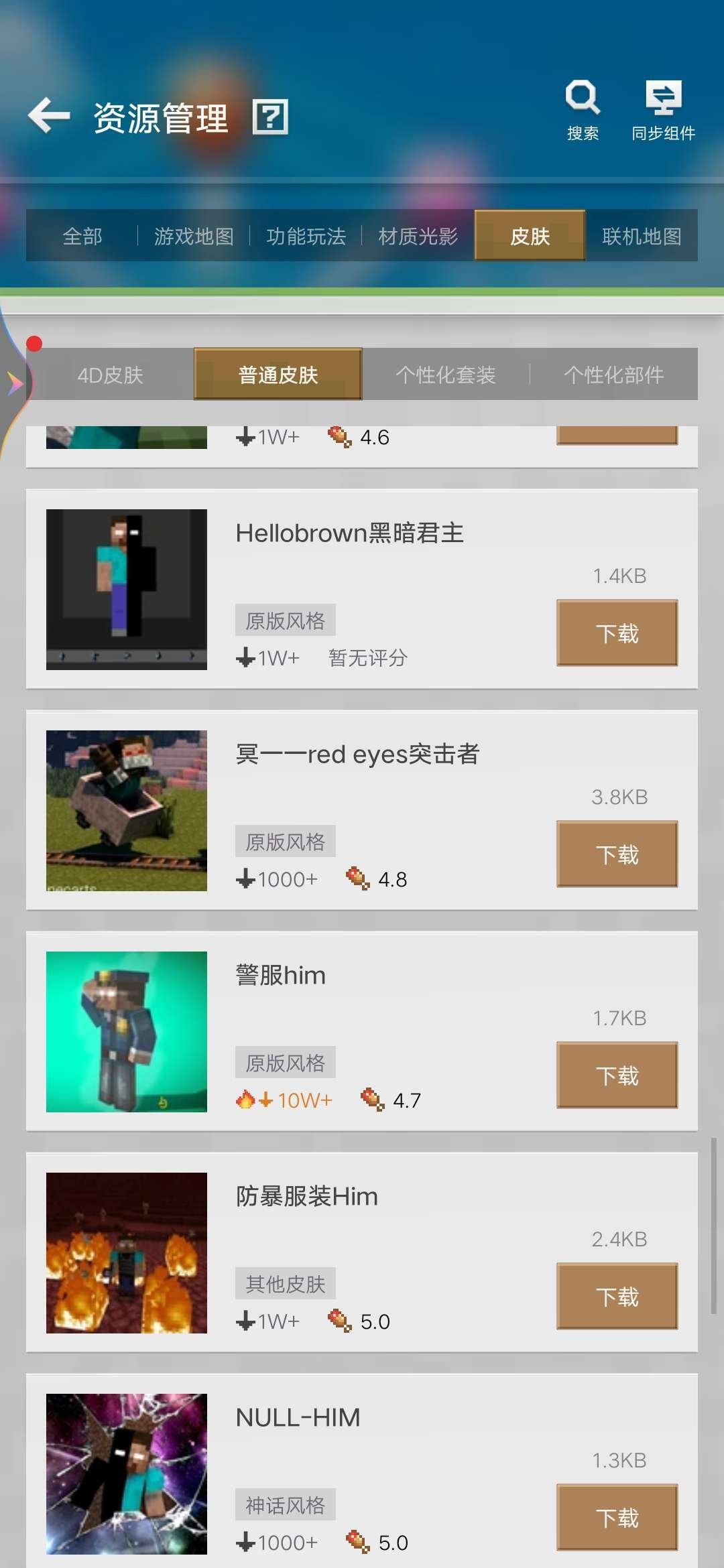Open the 全部 category tab
The image size is (724, 1568).
tap(82, 236)
